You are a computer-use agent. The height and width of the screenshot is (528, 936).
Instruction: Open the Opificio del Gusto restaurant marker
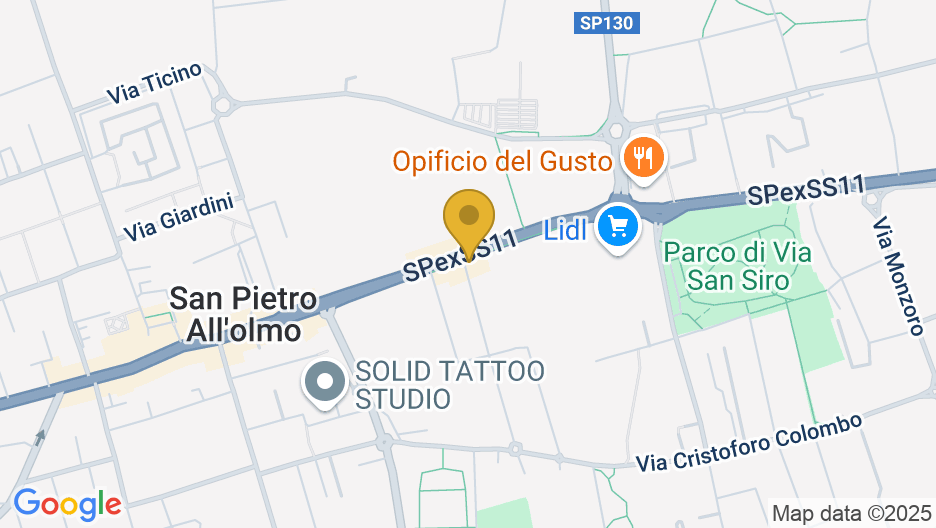click(639, 157)
